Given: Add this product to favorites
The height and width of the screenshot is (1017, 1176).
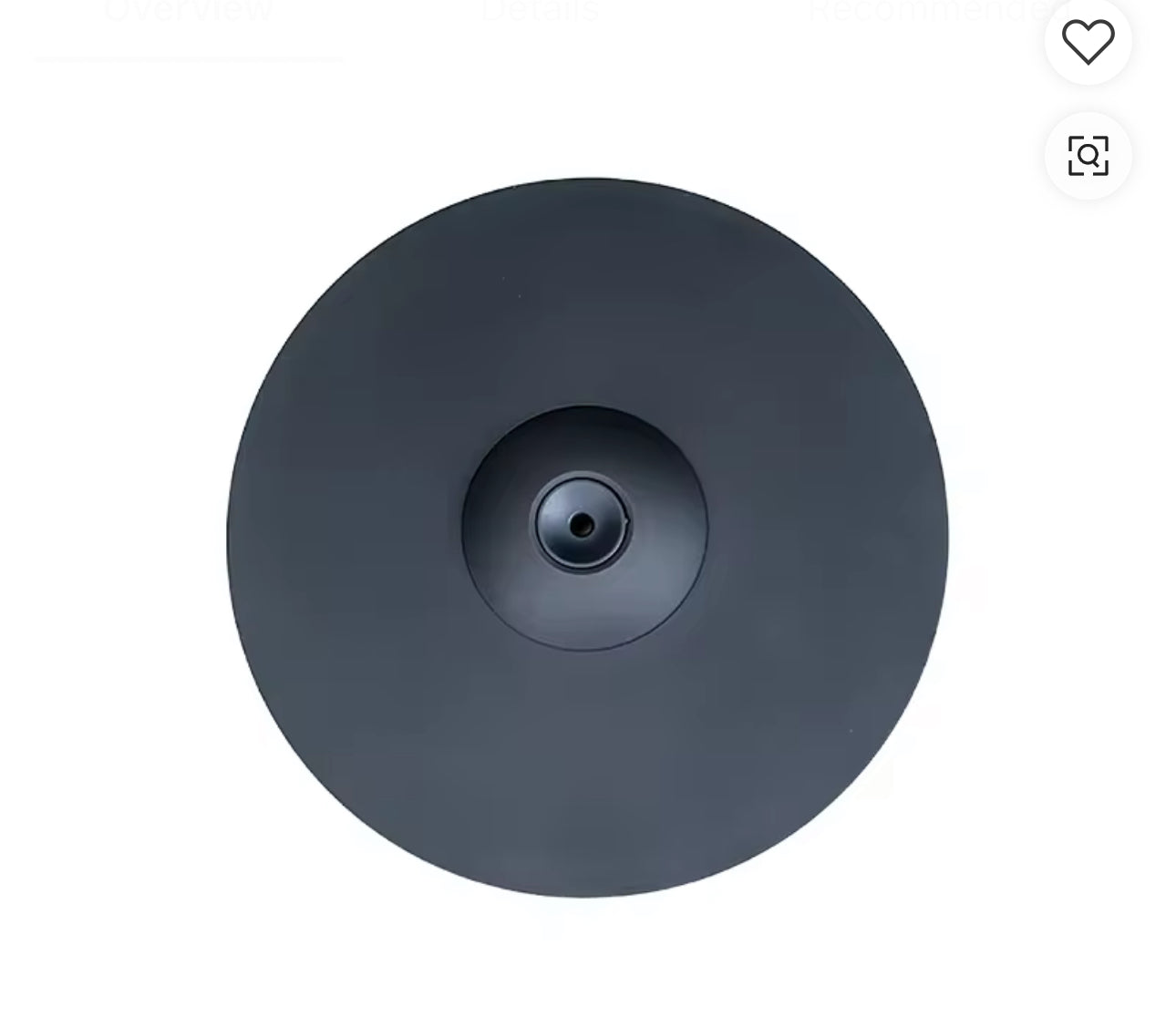Looking at the screenshot, I should pyautogui.click(x=1088, y=42).
